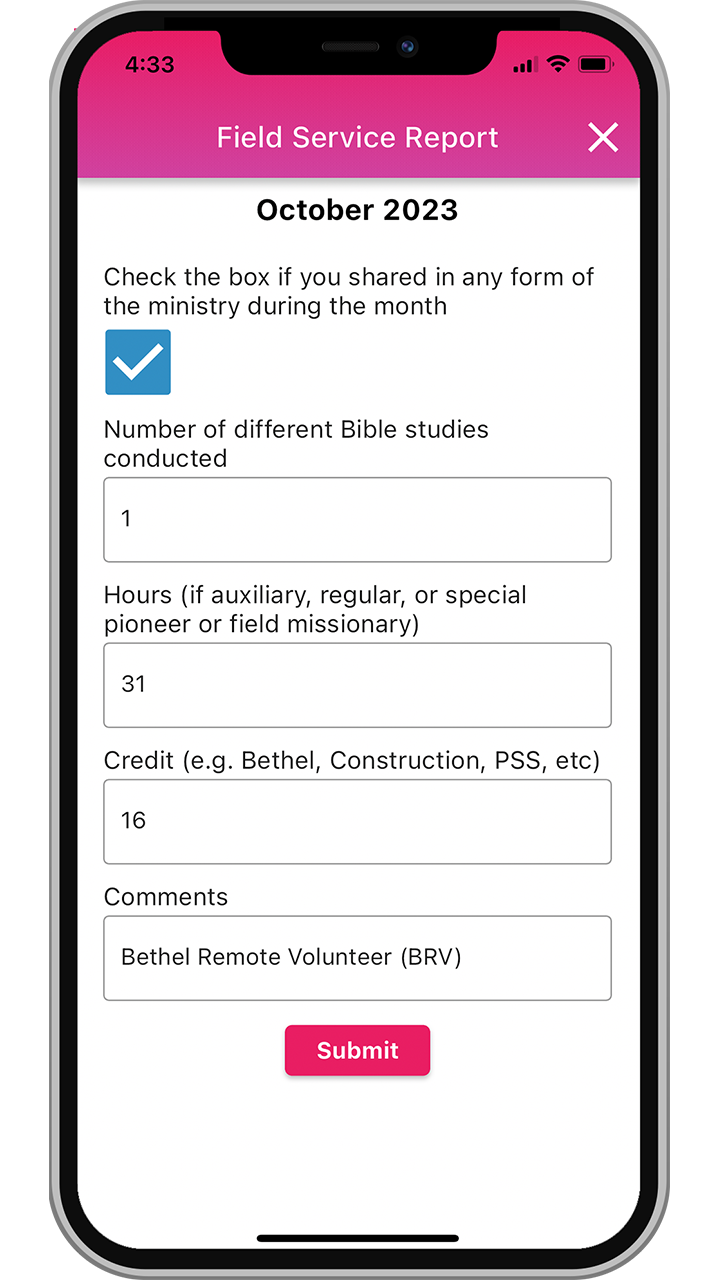Tap the Wi-Fi status icon

(x=560, y=64)
